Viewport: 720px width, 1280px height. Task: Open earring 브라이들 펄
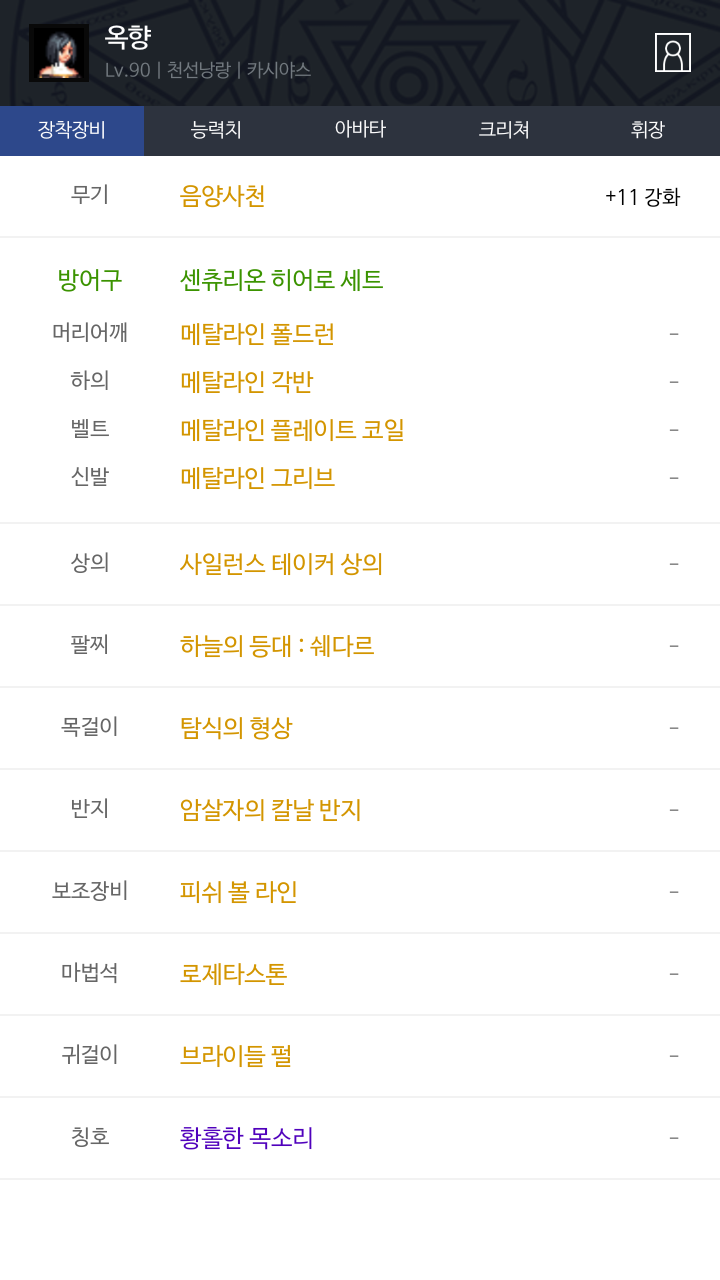click(x=236, y=1056)
